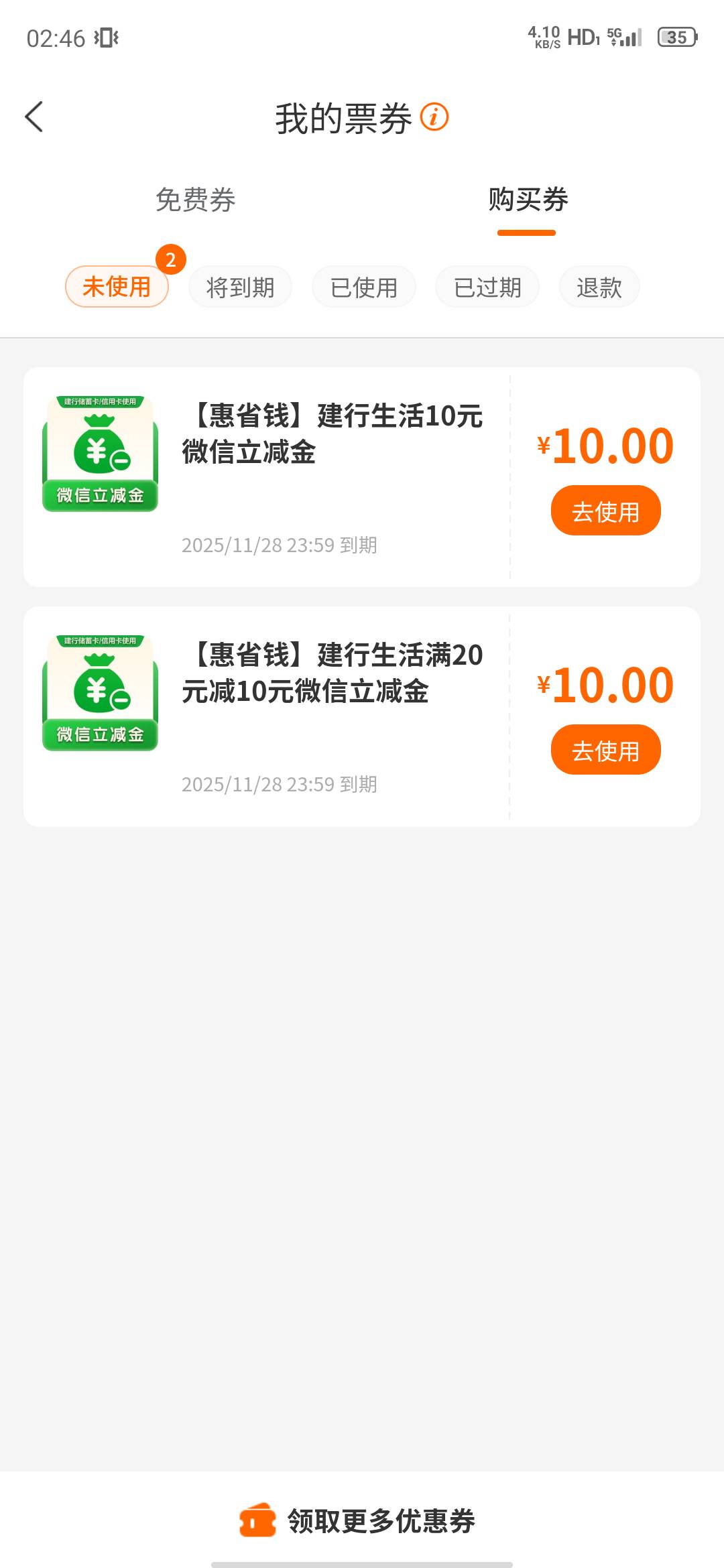
Task: Open the 退款 filter
Action: [599, 287]
